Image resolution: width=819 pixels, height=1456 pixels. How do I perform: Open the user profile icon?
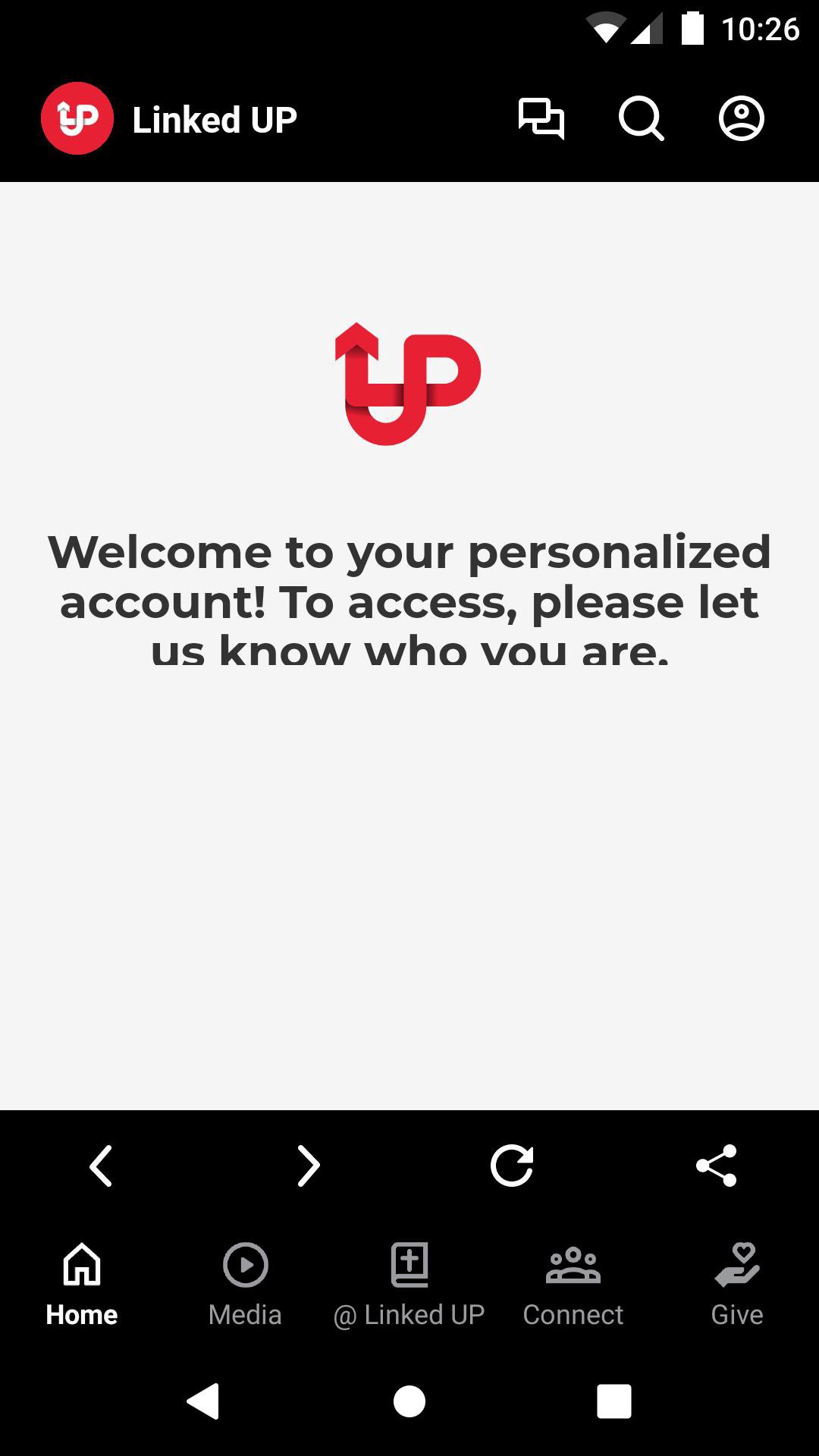tap(741, 119)
